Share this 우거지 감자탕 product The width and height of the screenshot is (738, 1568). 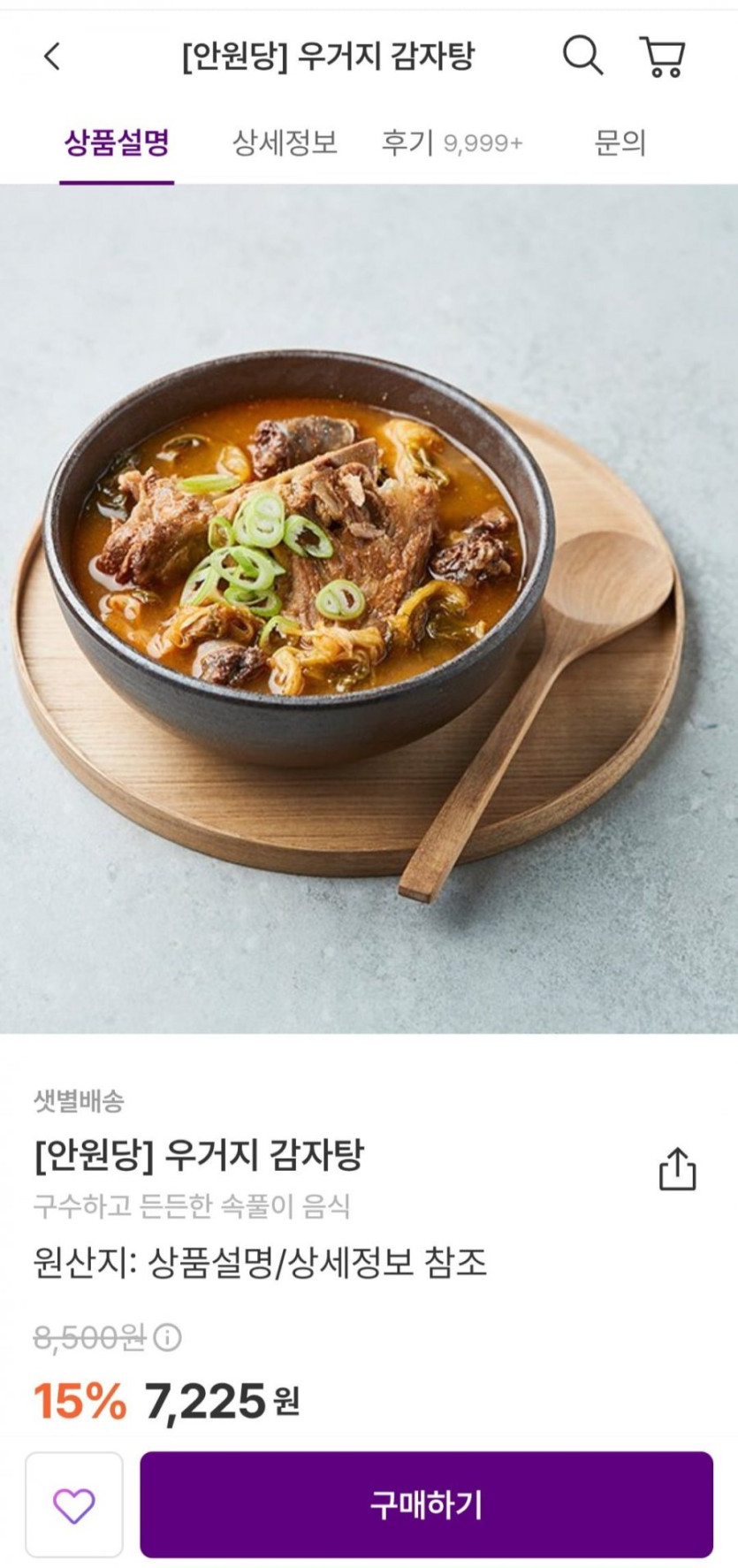click(677, 1169)
